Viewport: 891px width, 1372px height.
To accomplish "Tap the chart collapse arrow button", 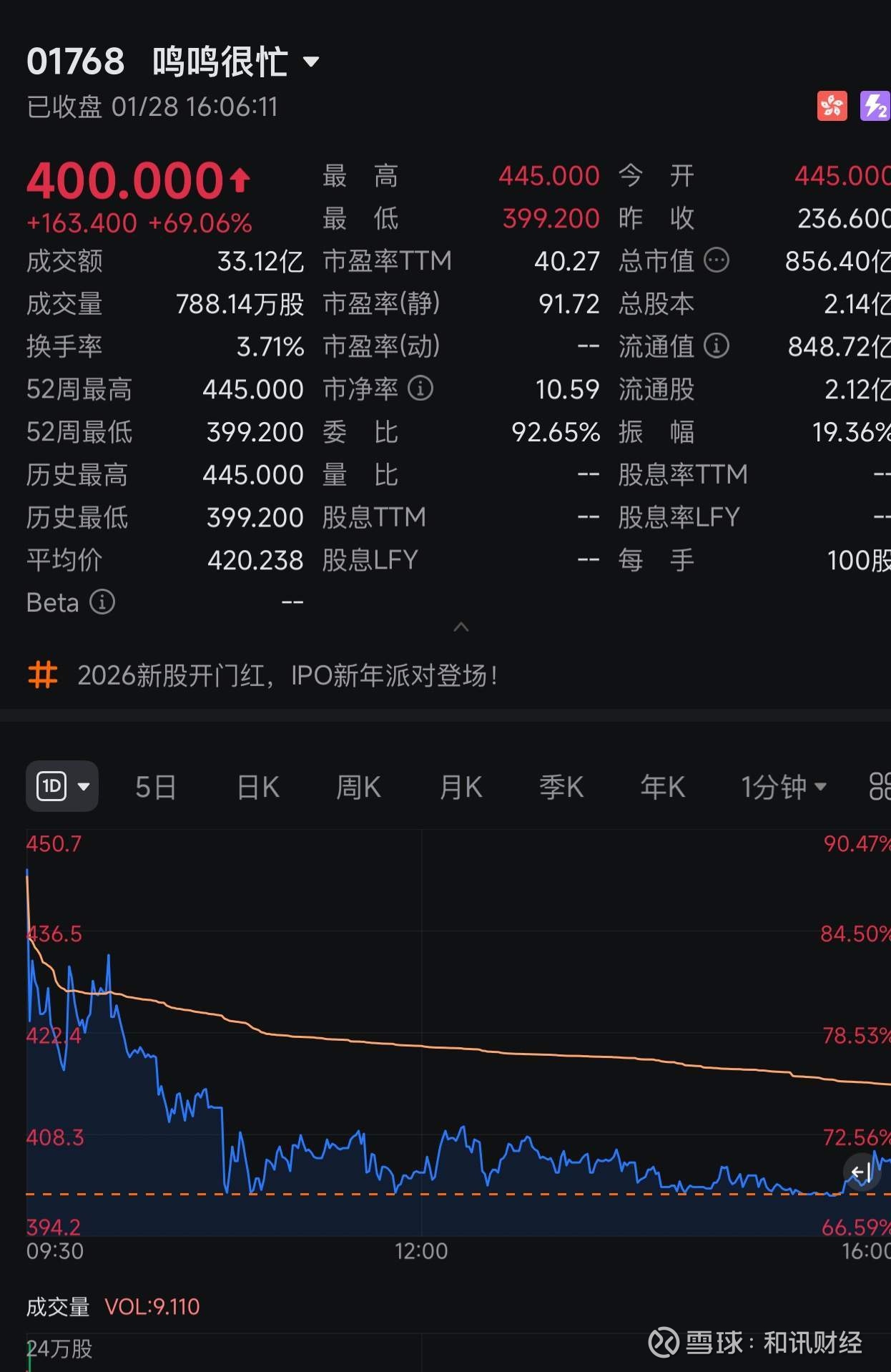I will (x=861, y=1172).
